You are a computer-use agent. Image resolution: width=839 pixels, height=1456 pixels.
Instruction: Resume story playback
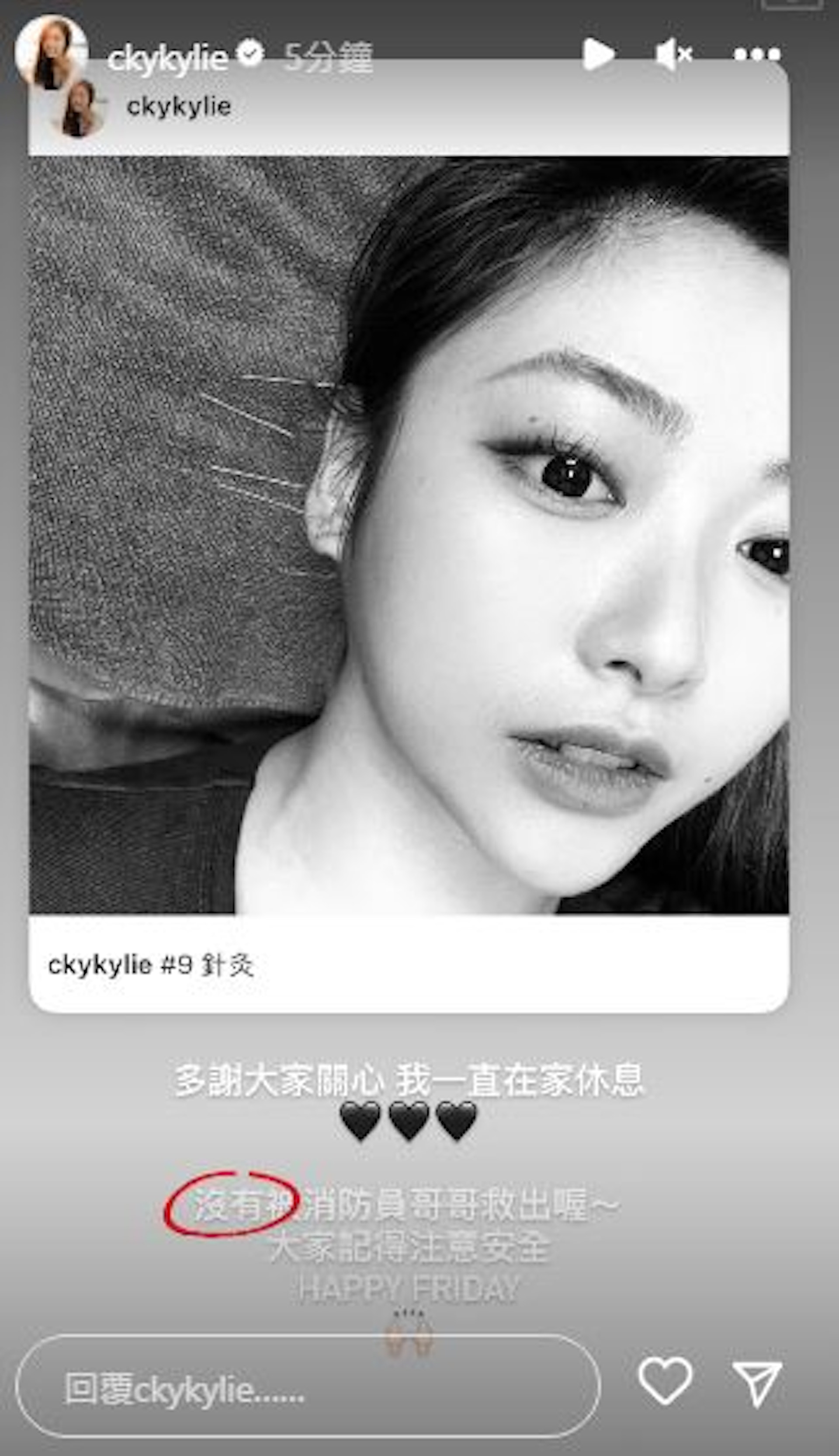coord(597,55)
